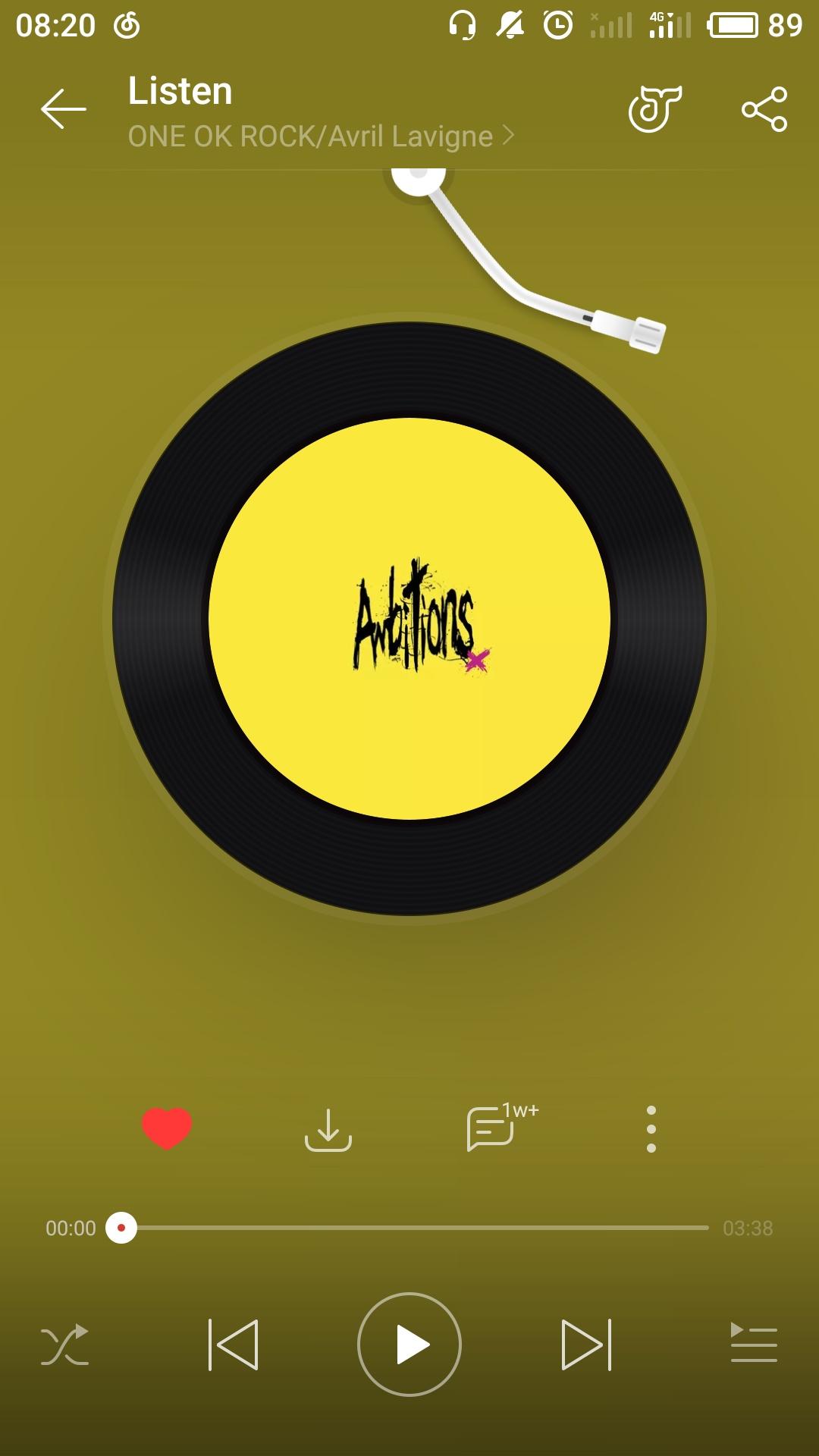Download this track
The height and width of the screenshot is (1456, 819).
[328, 1130]
